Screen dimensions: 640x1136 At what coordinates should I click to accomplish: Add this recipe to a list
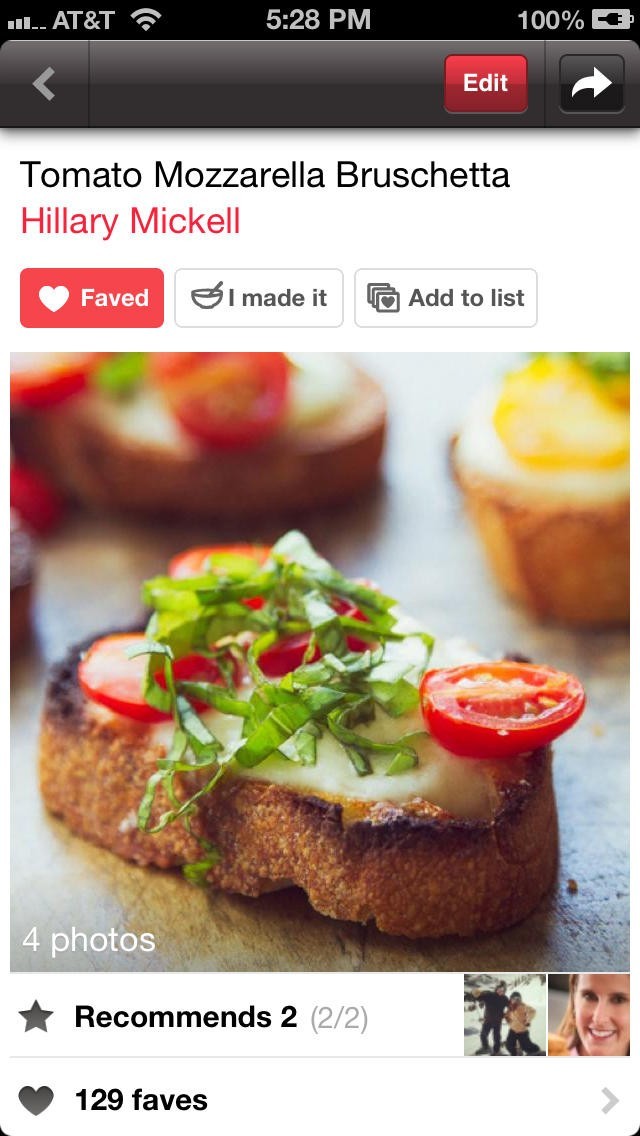(446, 298)
